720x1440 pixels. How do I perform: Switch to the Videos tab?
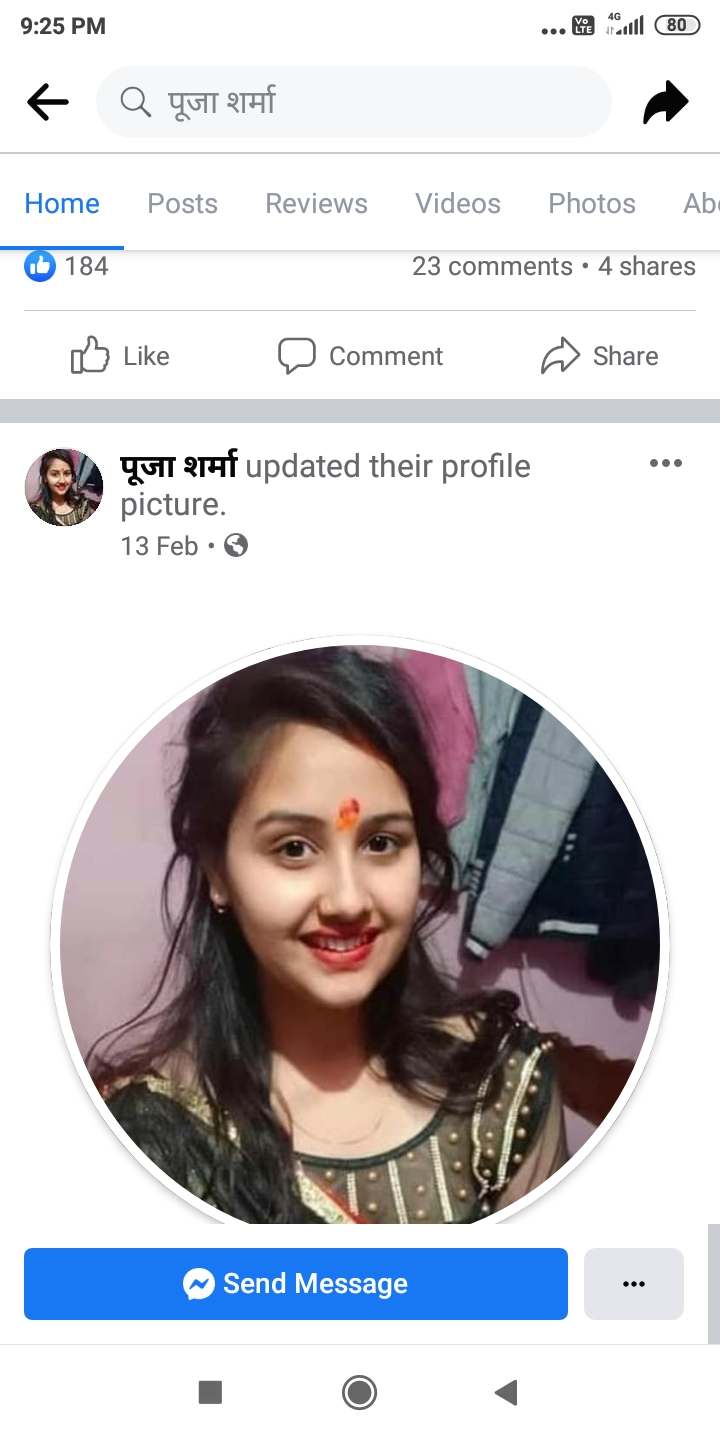458,204
